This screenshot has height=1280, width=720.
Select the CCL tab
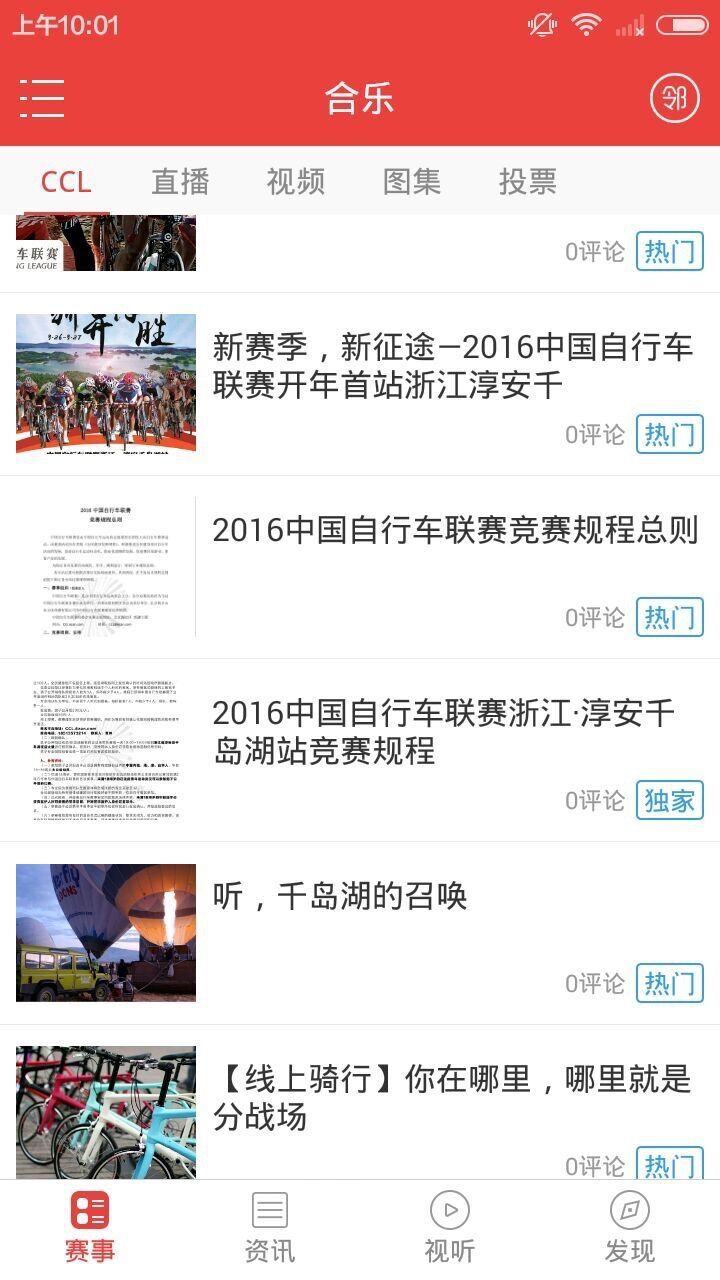tap(66, 182)
